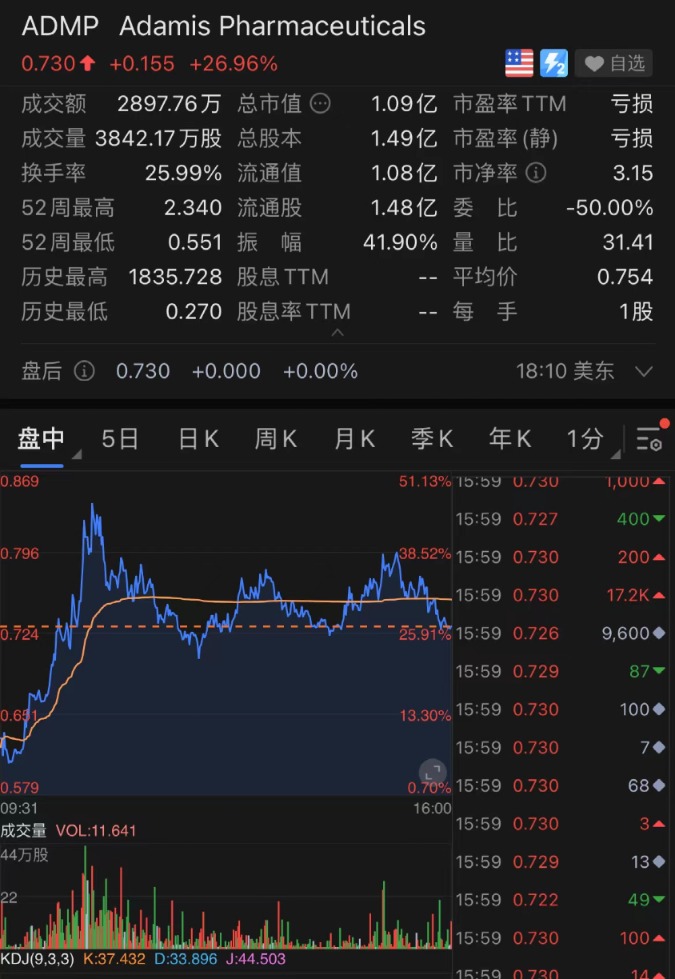Select the 日K daily candlestick tab

pos(198,438)
